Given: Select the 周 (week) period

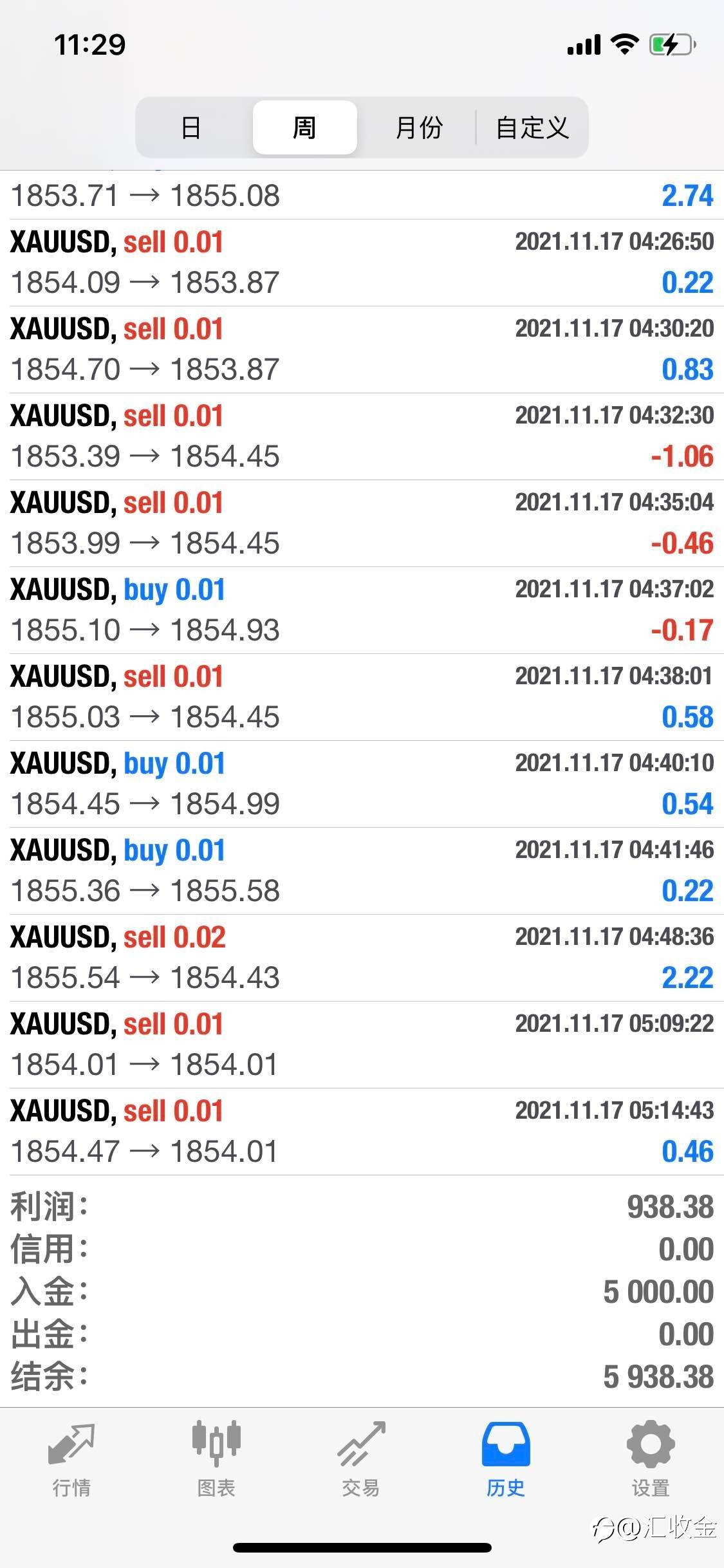Looking at the screenshot, I should [x=304, y=127].
